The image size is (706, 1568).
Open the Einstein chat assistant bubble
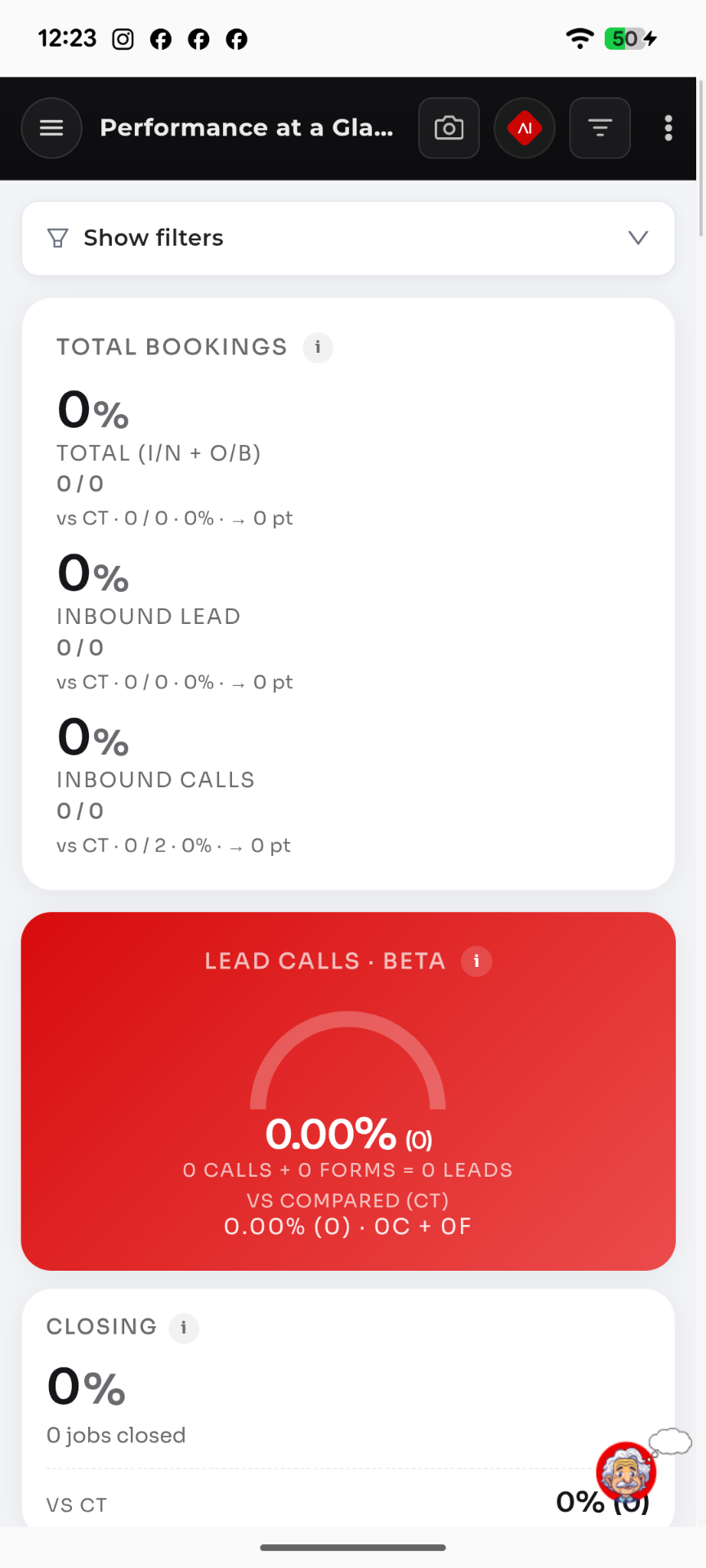pyautogui.click(x=627, y=1472)
